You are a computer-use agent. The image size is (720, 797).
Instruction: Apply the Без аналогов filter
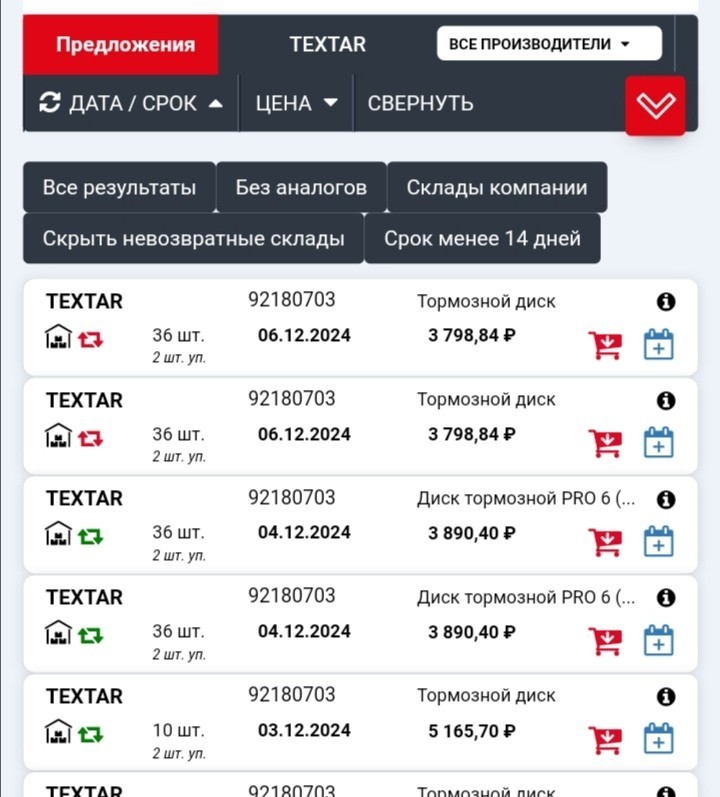[301, 187]
